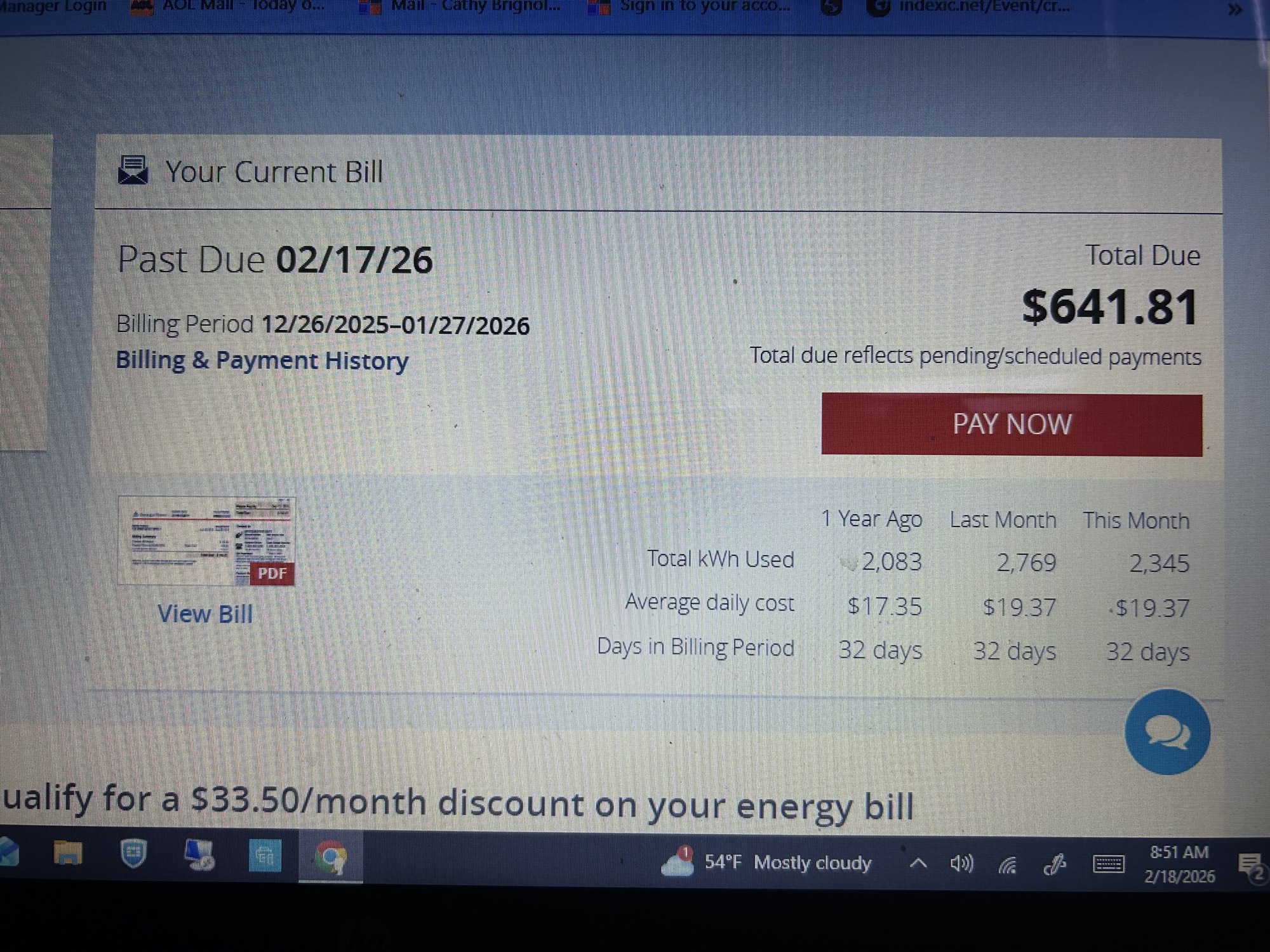
Task: Open the bill PDF thumbnail
Action: pyautogui.click(x=206, y=541)
